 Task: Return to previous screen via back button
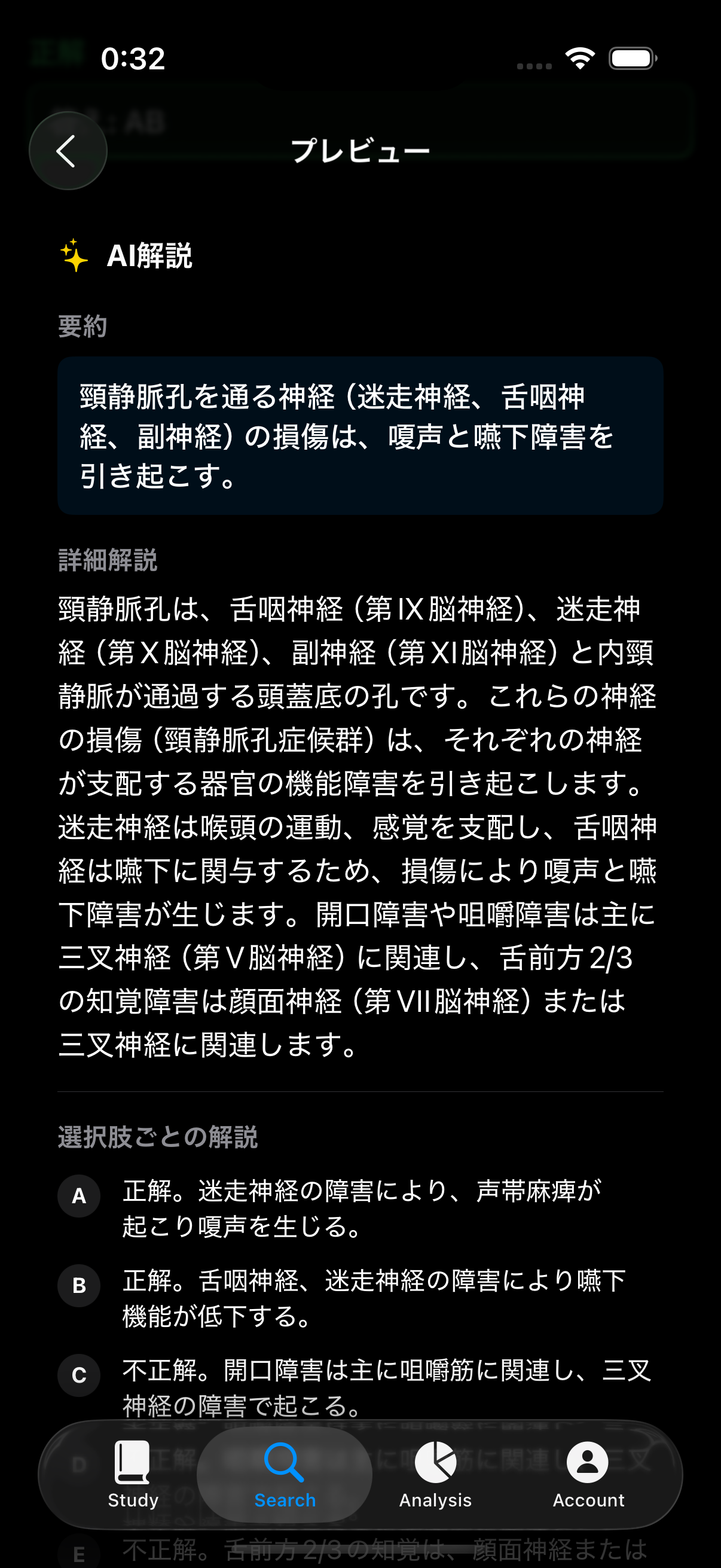68,151
